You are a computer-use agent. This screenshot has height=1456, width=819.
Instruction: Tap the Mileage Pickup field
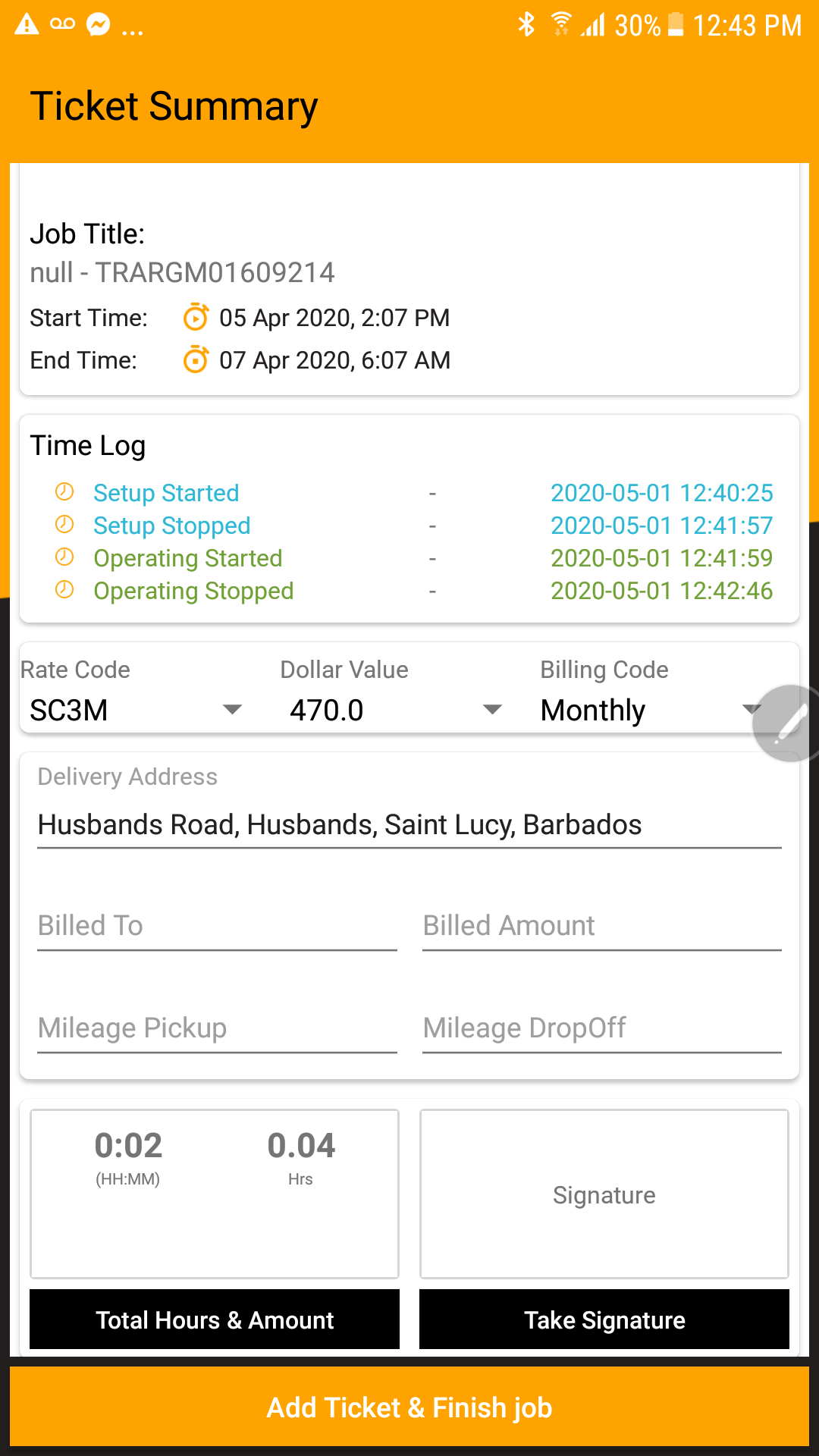point(217,1028)
